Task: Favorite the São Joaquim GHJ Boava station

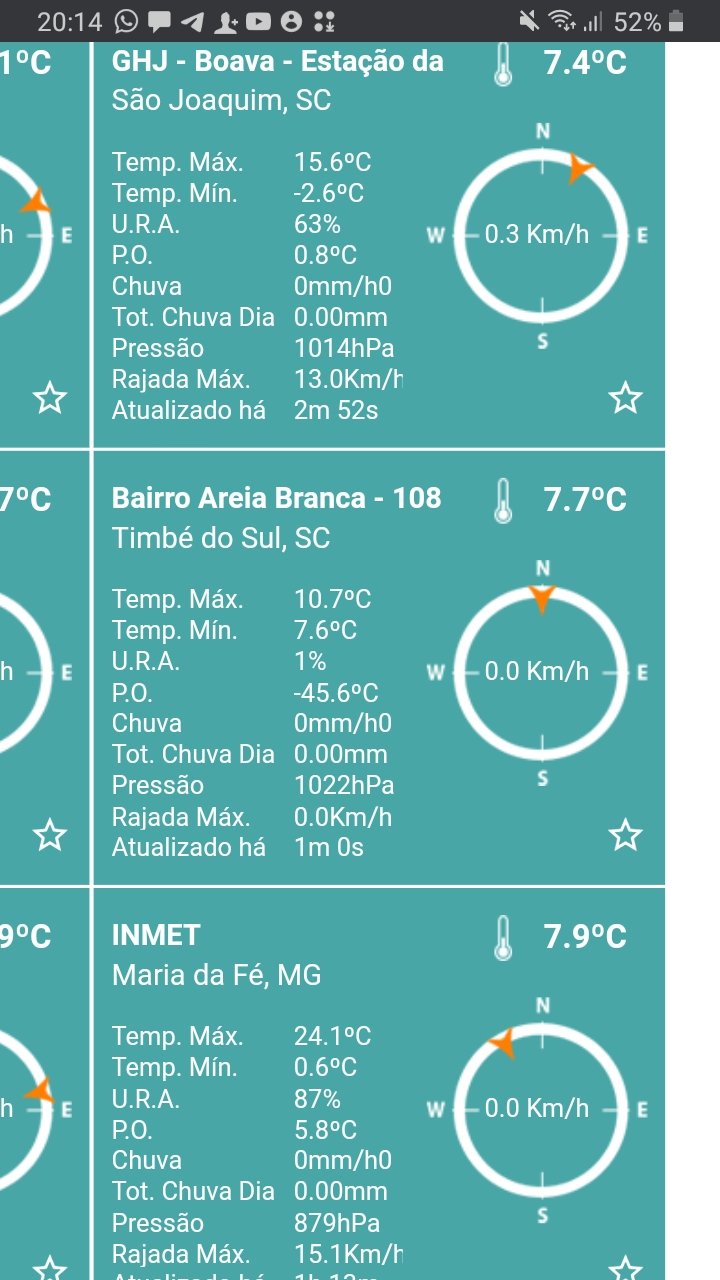Action: tap(626, 398)
